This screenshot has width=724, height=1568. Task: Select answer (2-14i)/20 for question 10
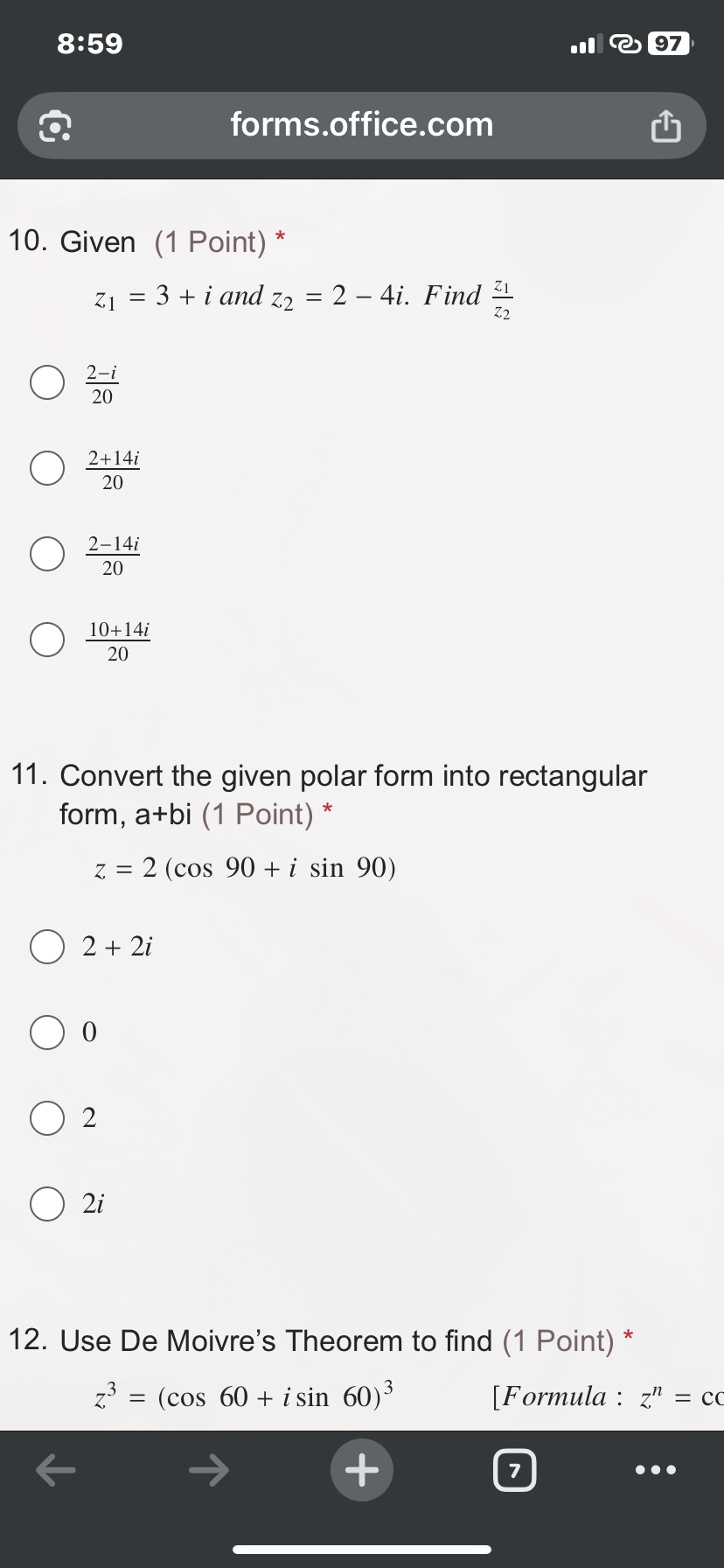tap(47, 554)
